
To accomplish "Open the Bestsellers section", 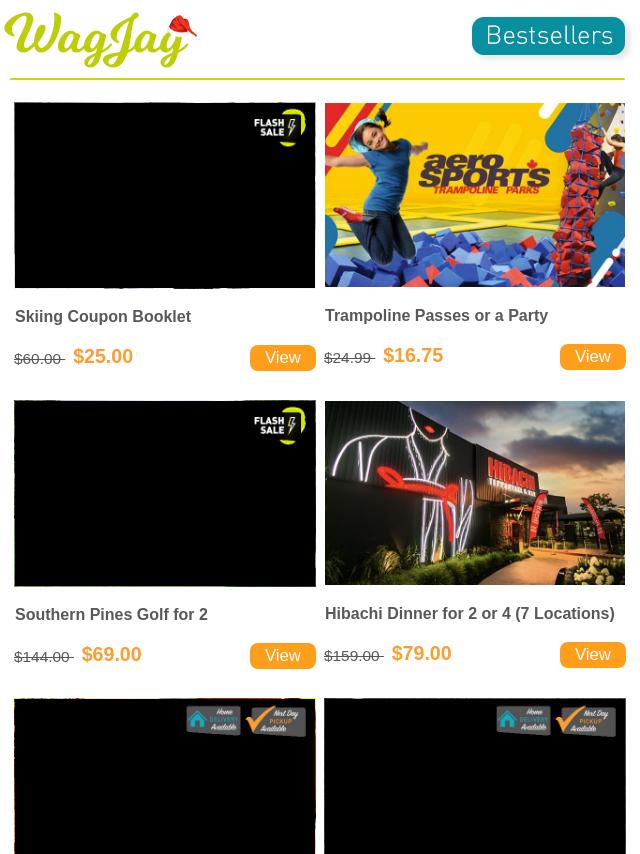I will click(x=548, y=36).
